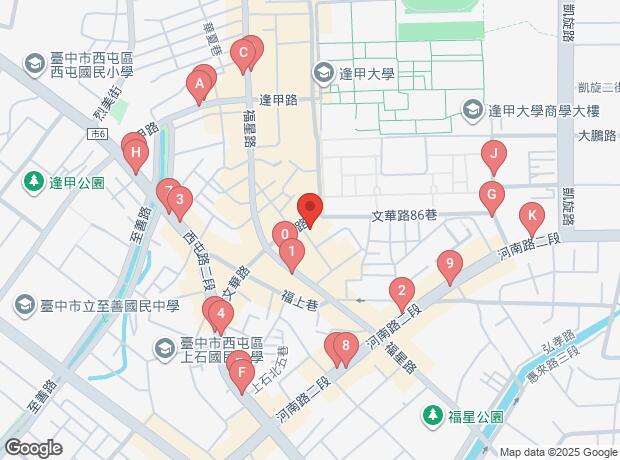Select the map pin labeled A
This screenshot has width=620, height=460.
200,85
